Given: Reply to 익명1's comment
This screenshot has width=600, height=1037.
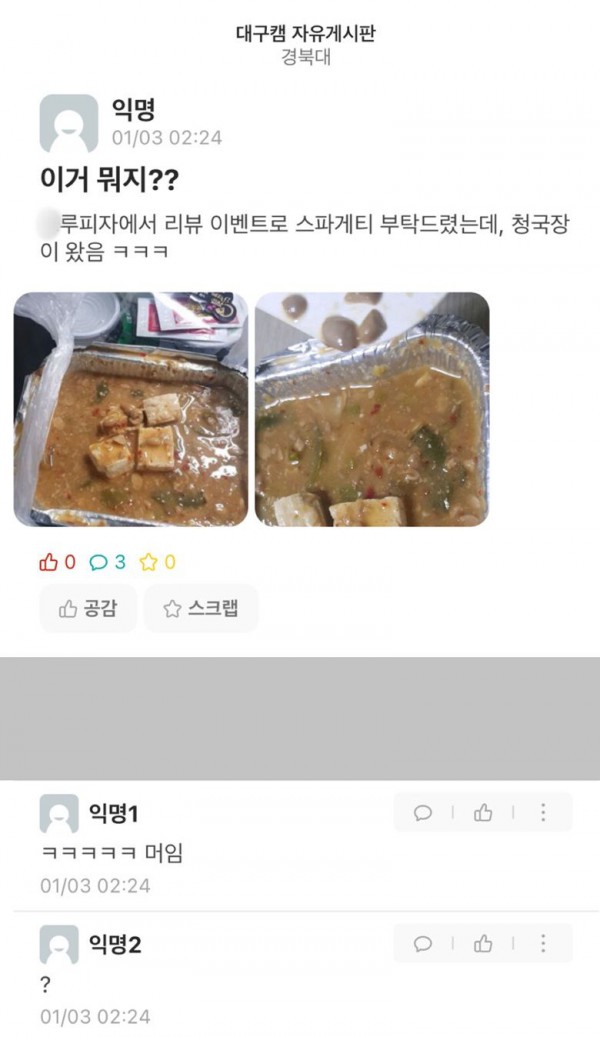Looking at the screenshot, I should click(x=423, y=812).
